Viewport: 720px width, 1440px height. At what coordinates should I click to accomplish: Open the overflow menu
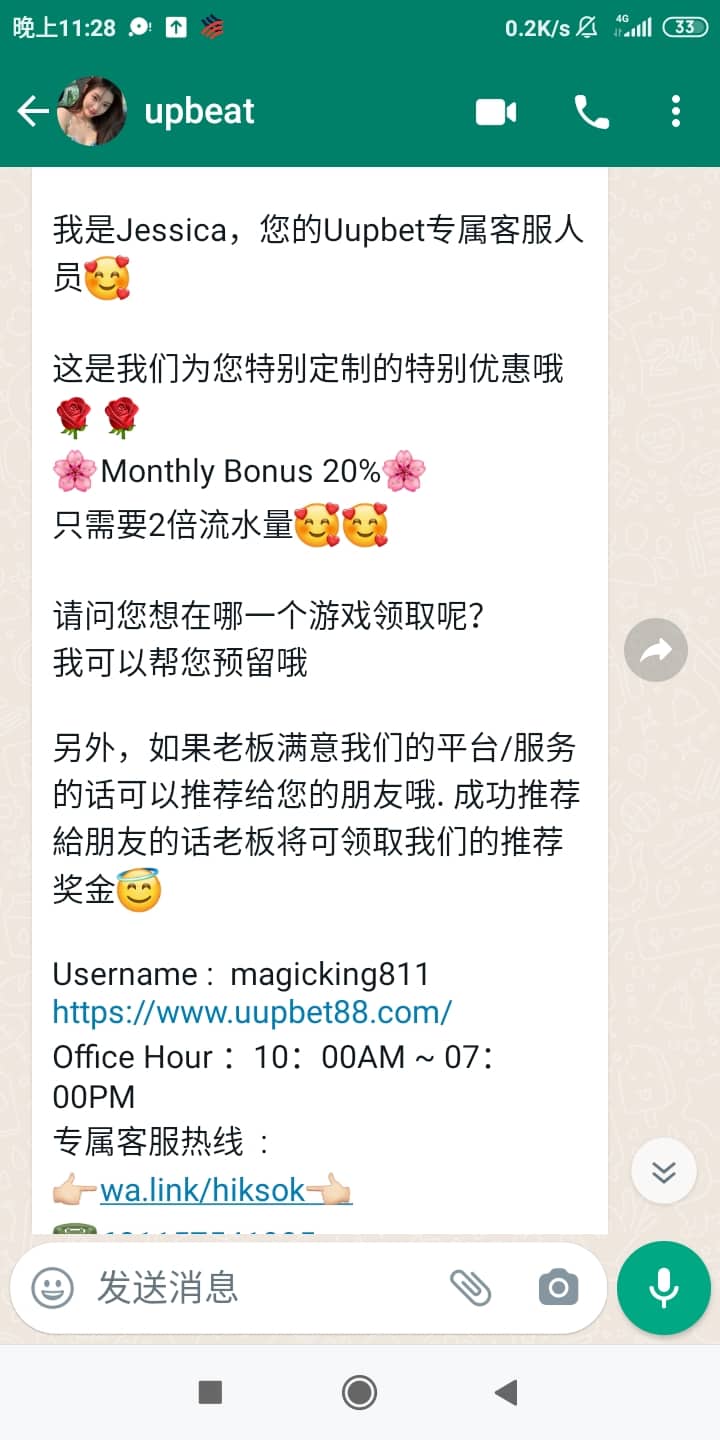point(676,112)
